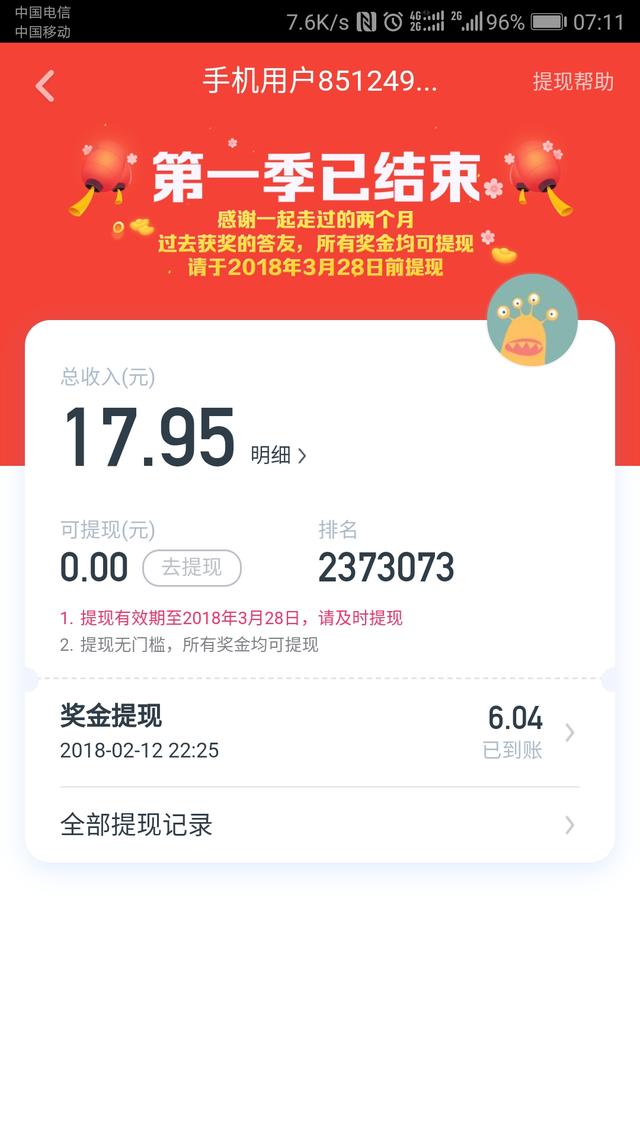This screenshot has width=640, height=1138.
Task: View income 明细 details
Action: coord(279,455)
